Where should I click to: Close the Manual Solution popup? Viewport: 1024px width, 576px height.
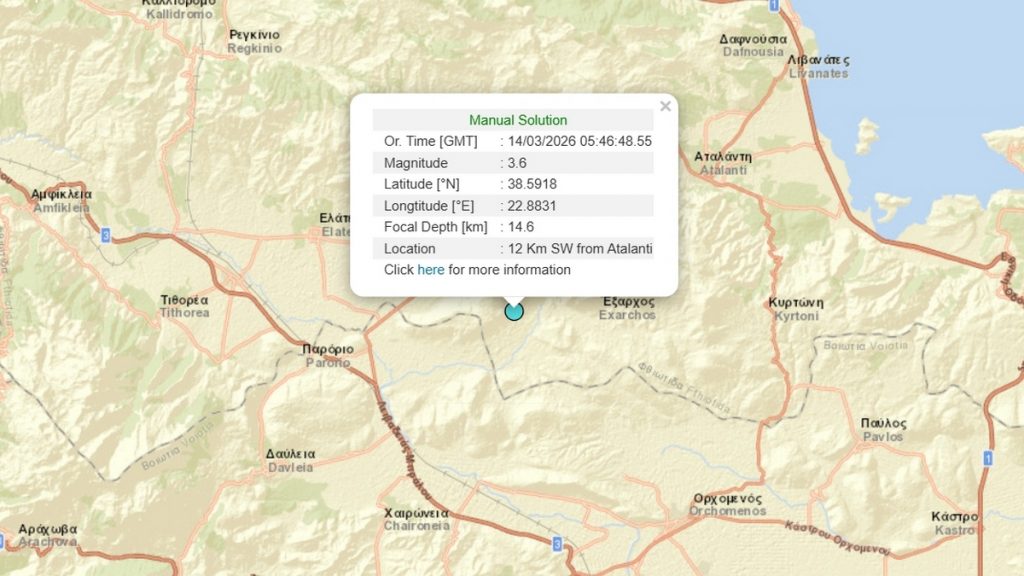665,106
